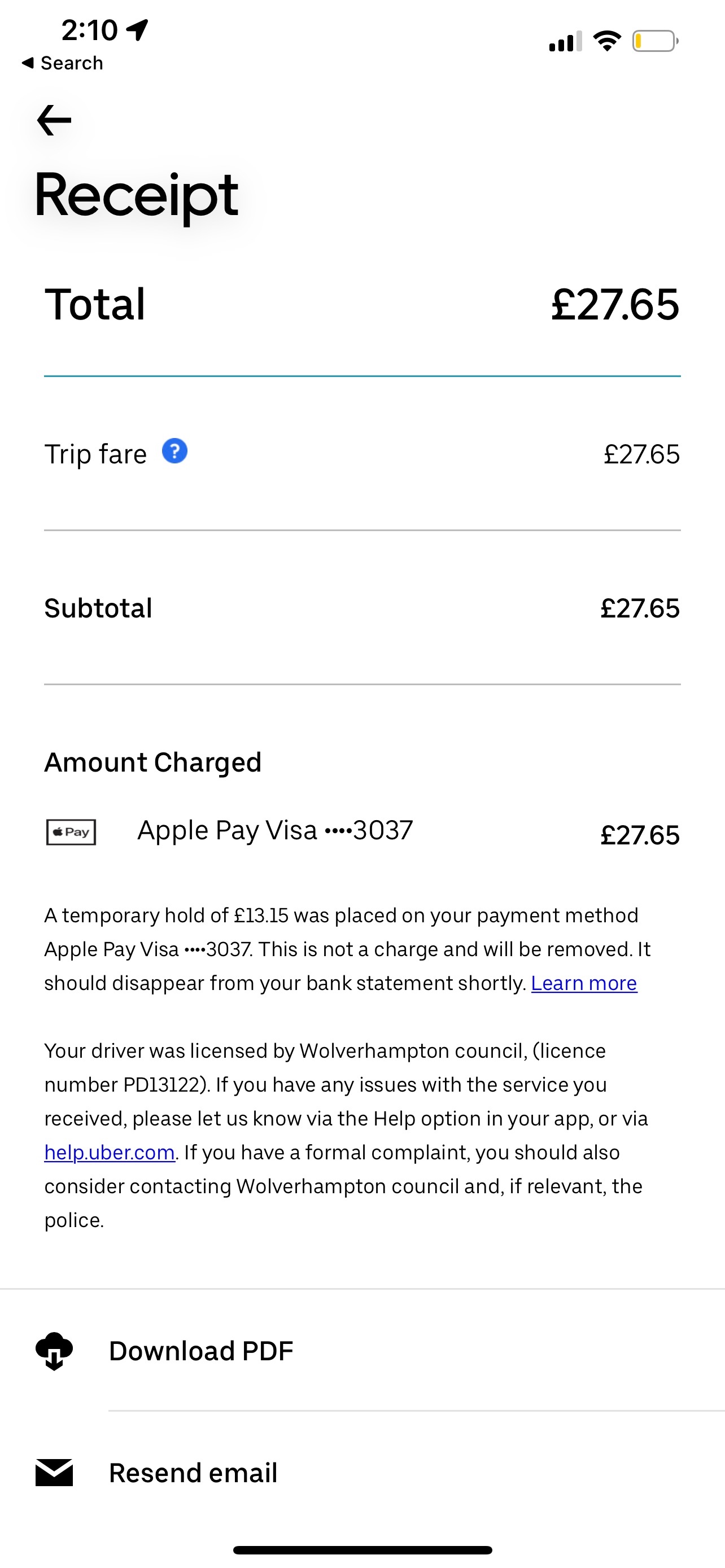
Task: Click the Download PDF option
Action: (201, 1350)
